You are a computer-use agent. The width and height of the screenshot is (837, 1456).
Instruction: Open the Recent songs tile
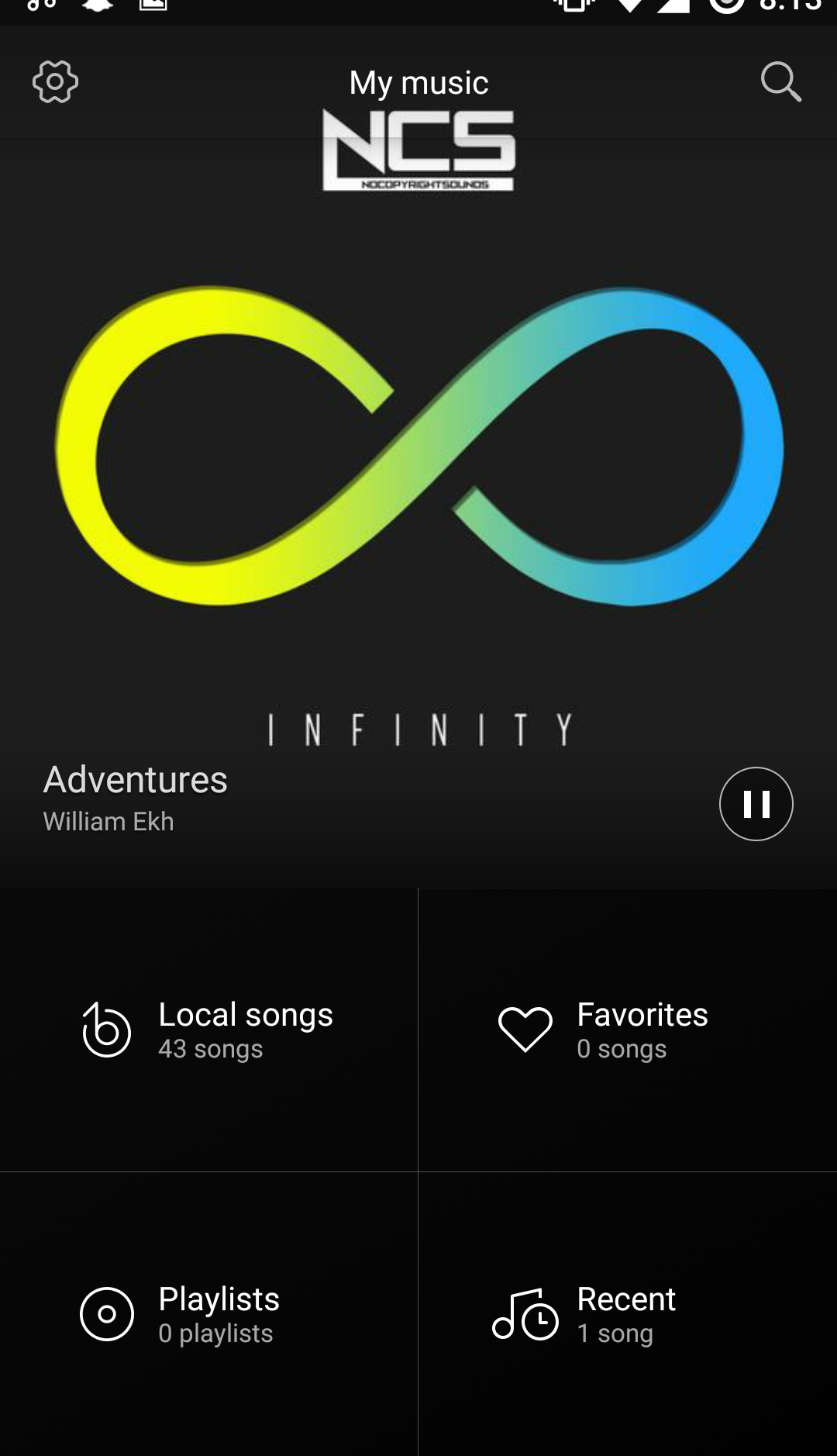(628, 1314)
